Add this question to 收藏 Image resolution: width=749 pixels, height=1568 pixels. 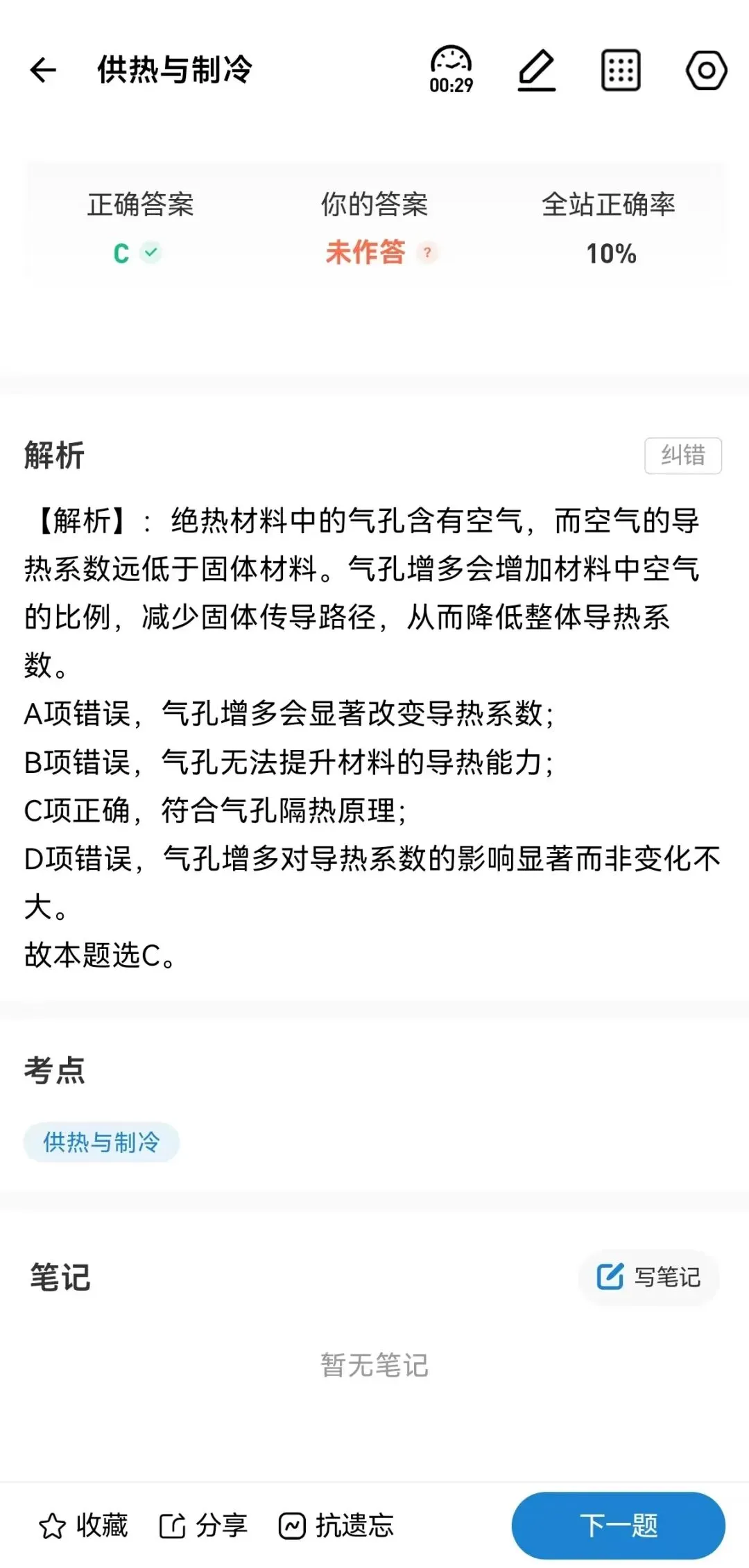pos(83,1525)
